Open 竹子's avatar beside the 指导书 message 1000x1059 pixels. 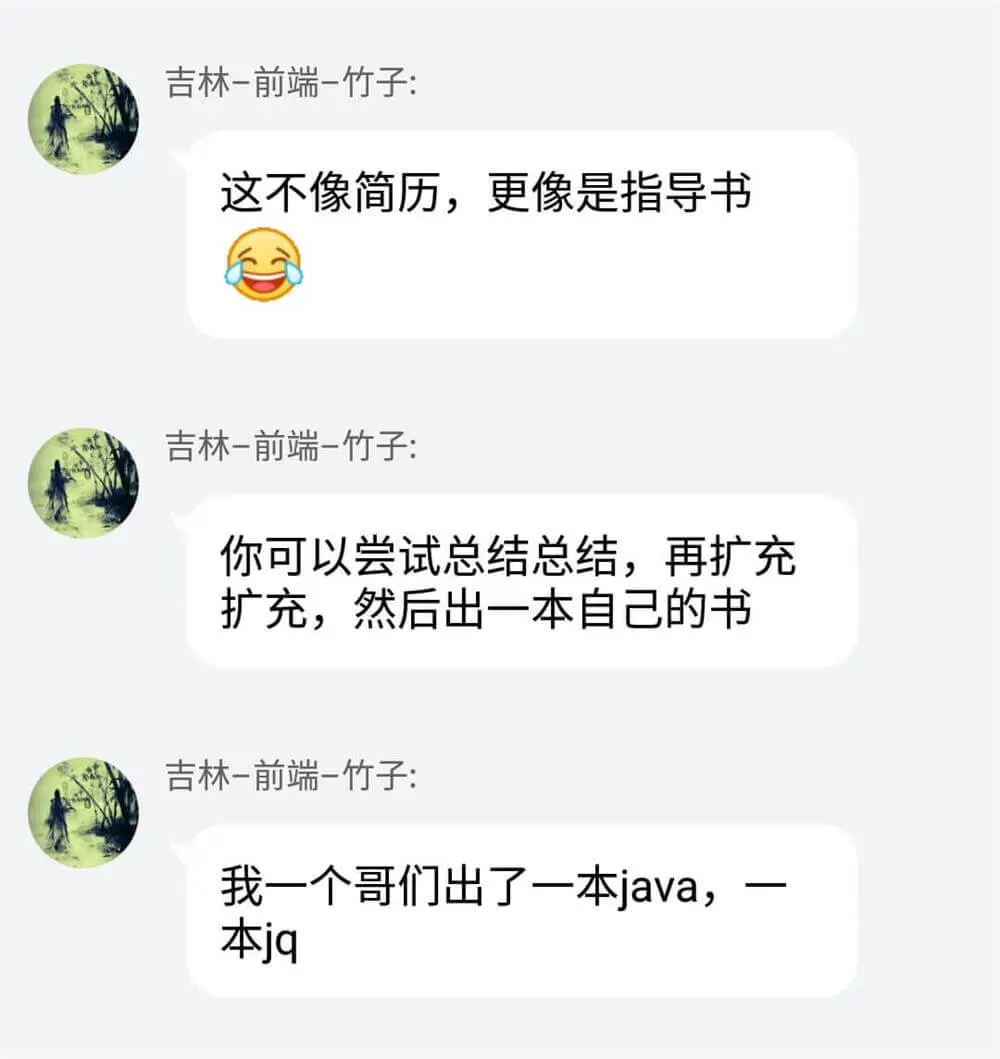[83, 120]
